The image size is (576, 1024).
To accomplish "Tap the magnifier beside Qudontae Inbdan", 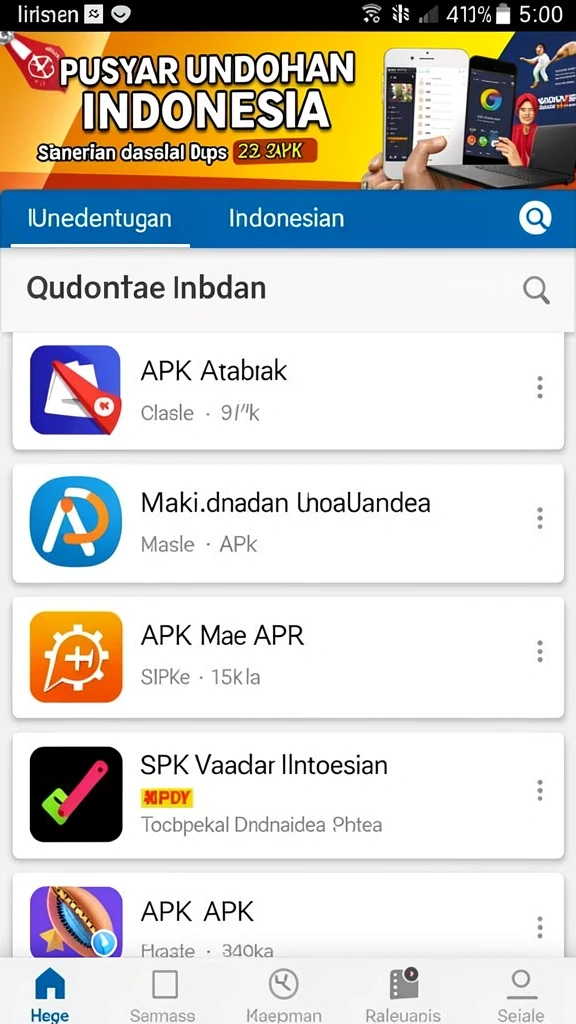I will tap(536, 290).
